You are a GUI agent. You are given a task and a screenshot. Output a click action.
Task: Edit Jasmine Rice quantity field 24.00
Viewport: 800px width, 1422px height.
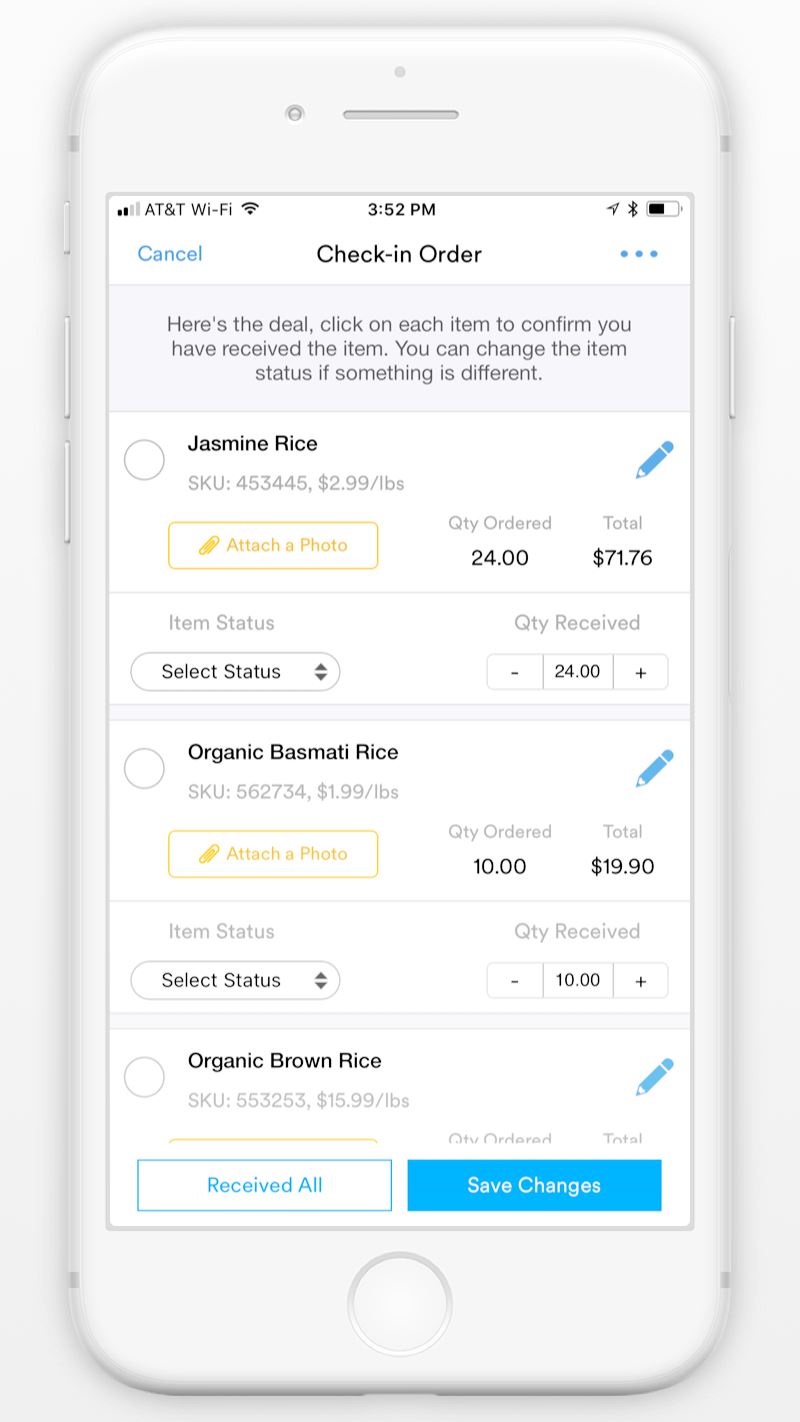578,672
